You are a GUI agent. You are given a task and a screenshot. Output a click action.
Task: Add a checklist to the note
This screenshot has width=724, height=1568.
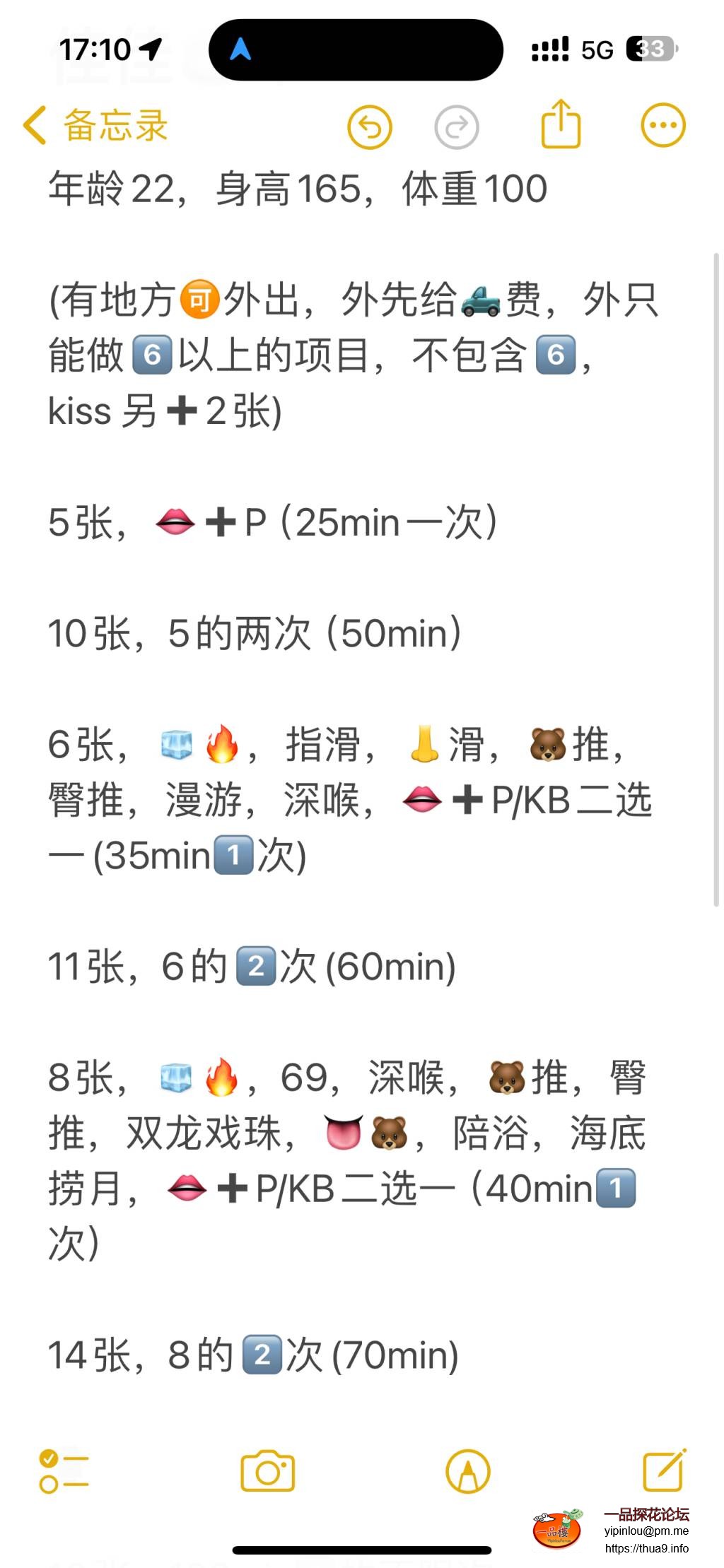(x=64, y=1472)
